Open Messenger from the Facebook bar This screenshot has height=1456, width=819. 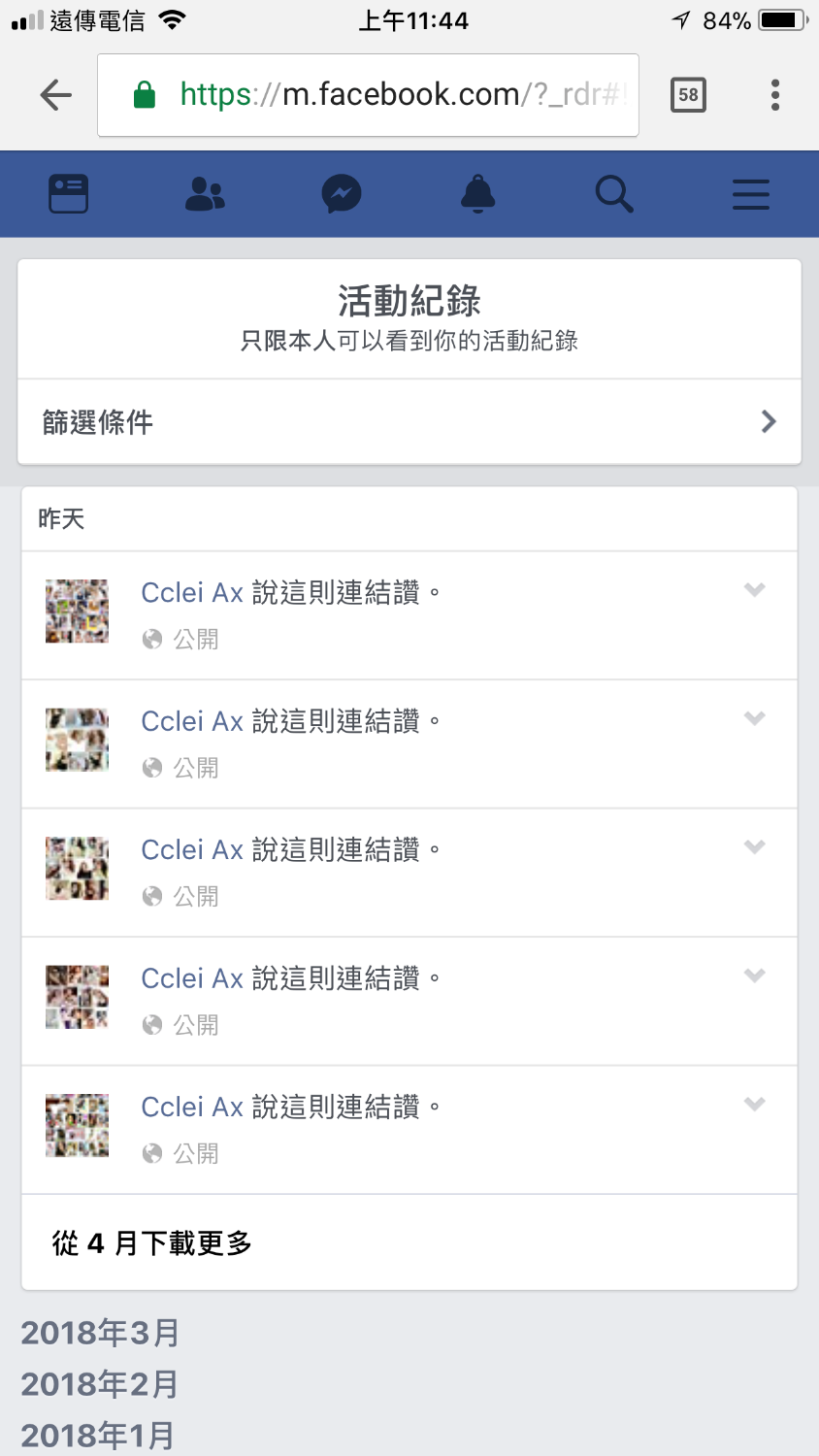342,194
